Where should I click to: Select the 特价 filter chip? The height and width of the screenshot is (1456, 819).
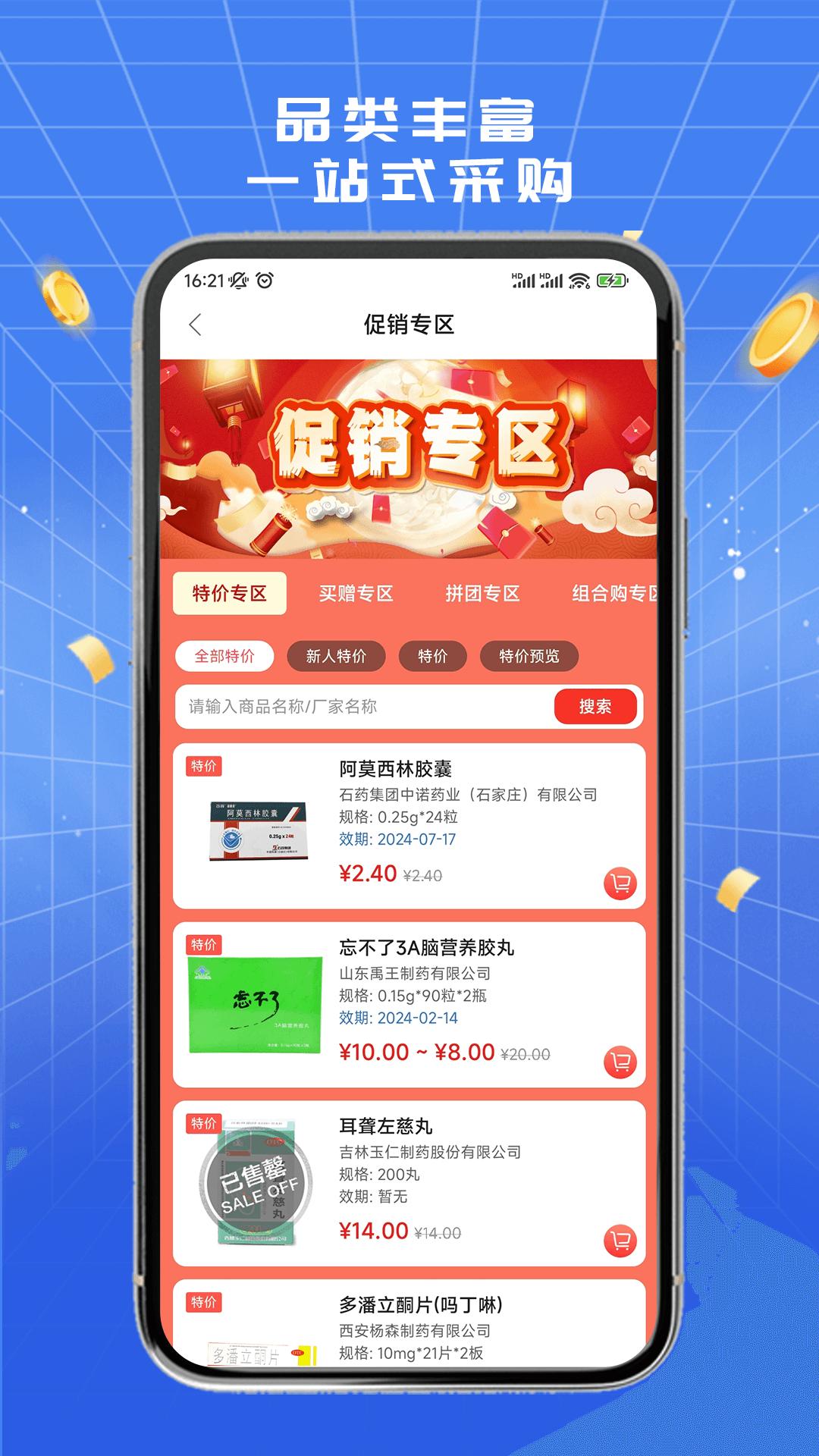(x=432, y=657)
